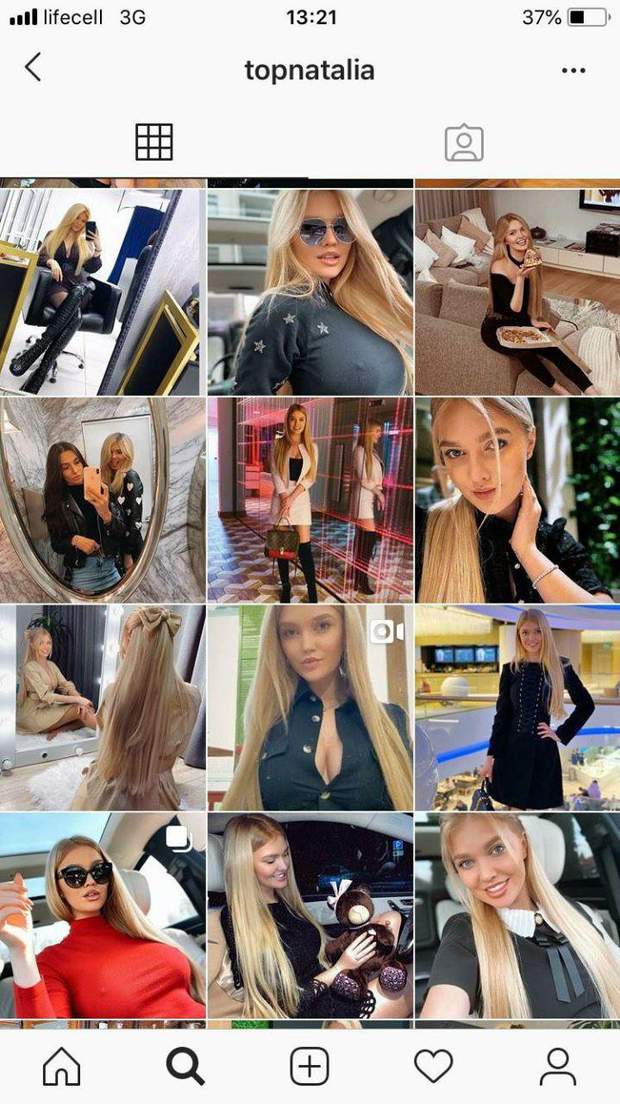Open the red neon hallway post
The width and height of the screenshot is (620, 1104).
tap(310, 499)
